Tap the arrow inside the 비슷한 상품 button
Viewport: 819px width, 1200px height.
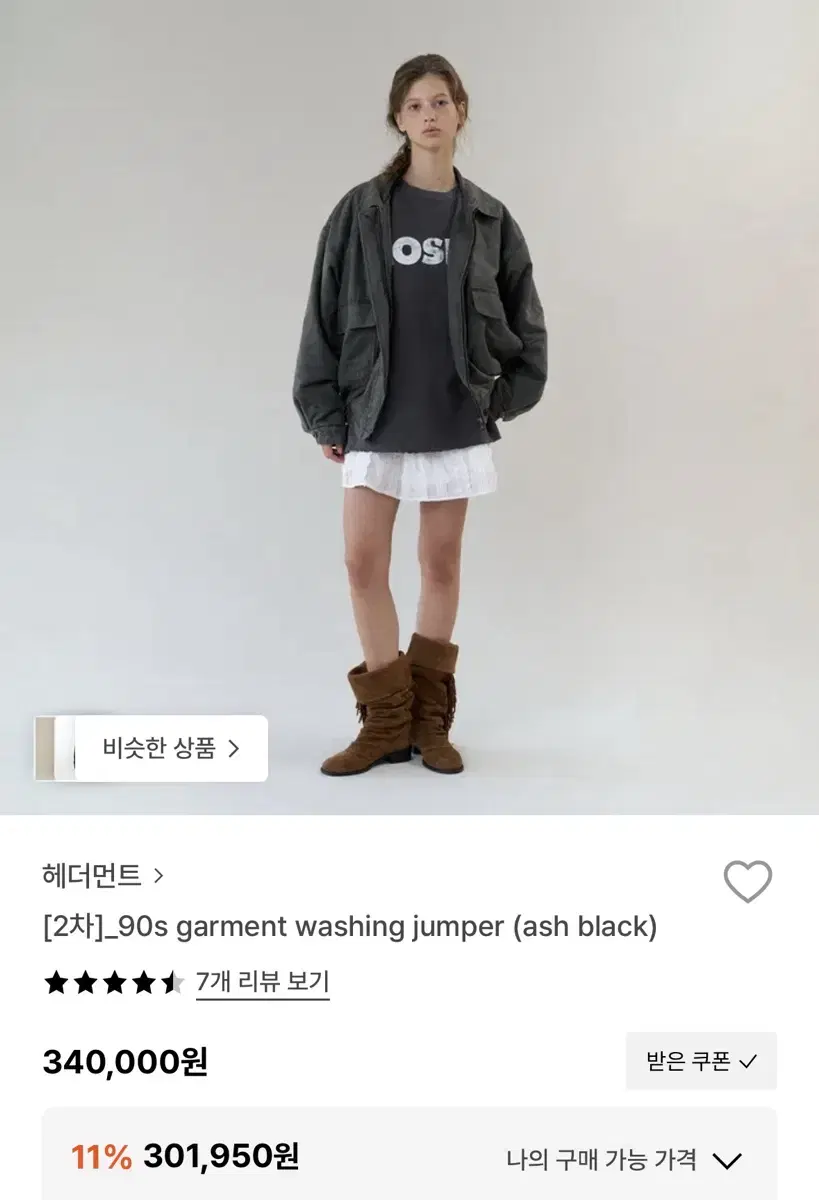[x=234, y=748]
